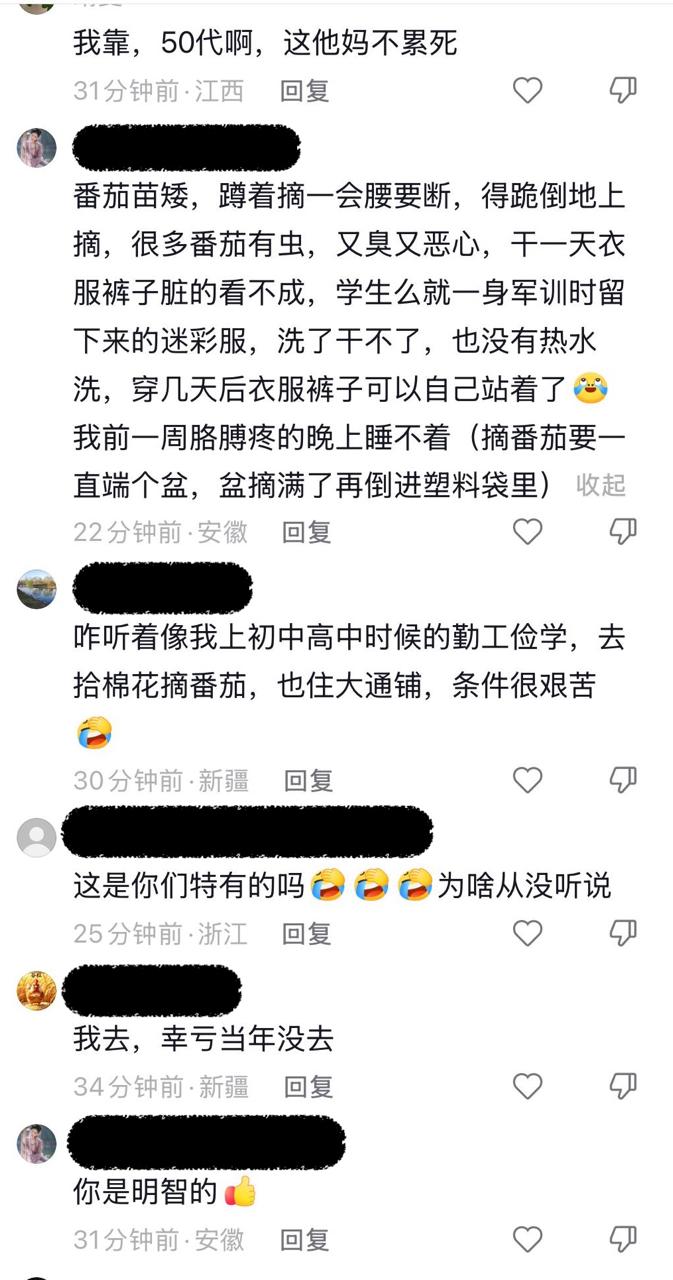Screen dimensions: 673x1280
Task: Collapse the long comment with 收起
Action: [601, 485]
